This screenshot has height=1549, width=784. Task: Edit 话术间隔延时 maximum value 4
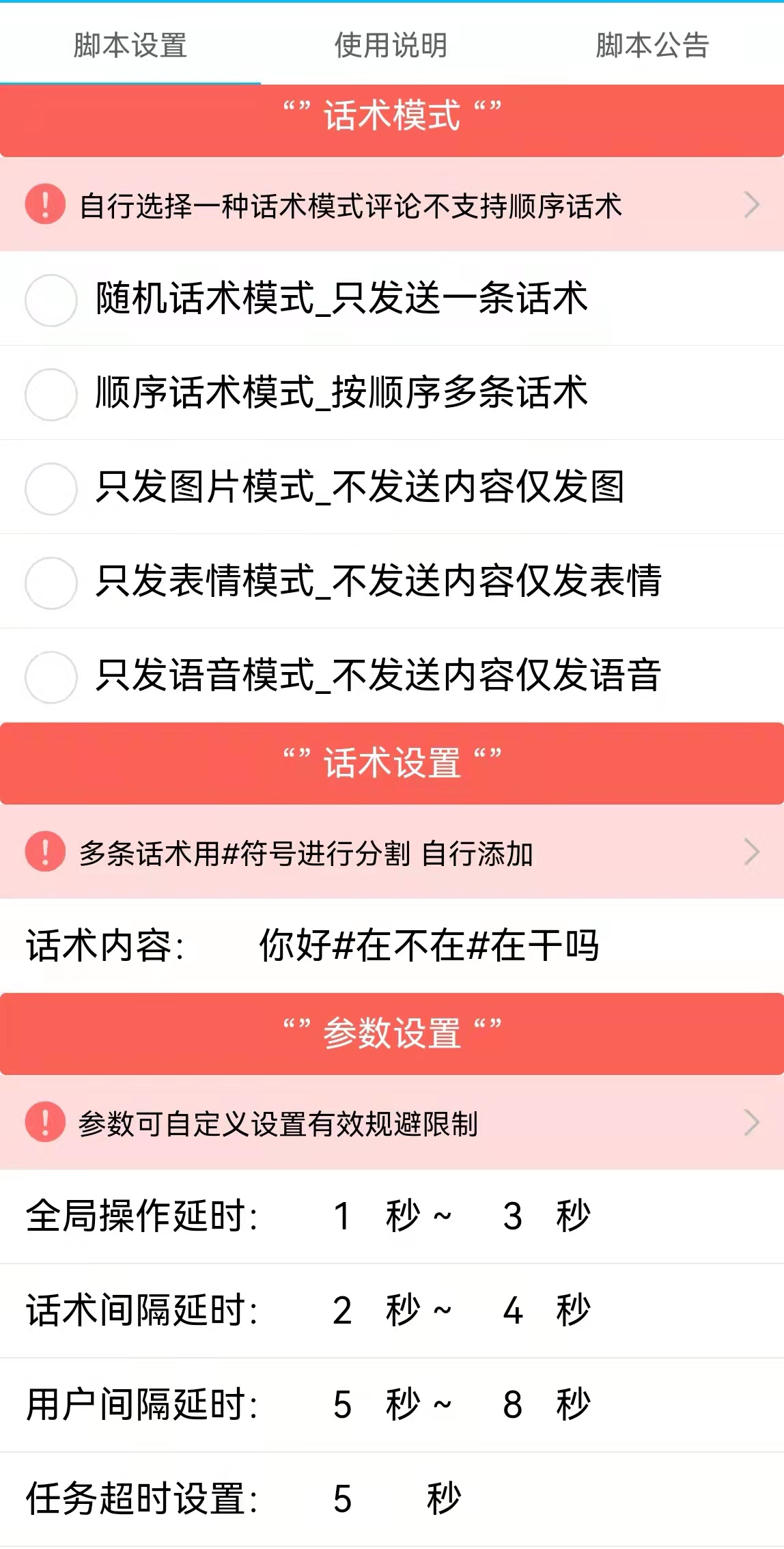coord(513,1311)
